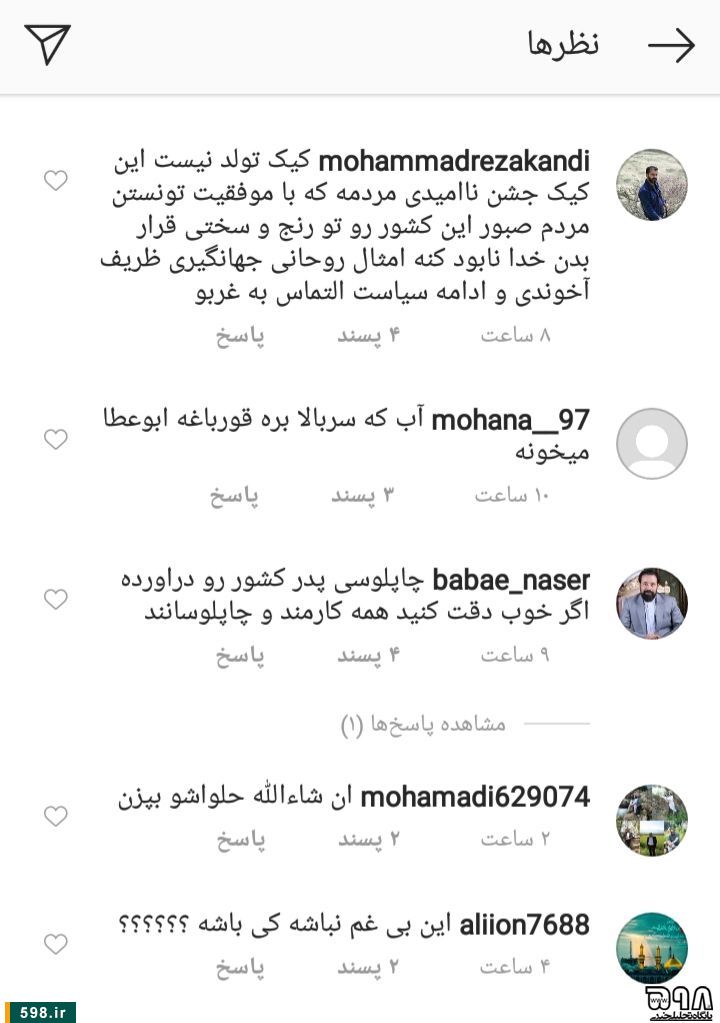Like the comment by mohana__97
720x1023 pixels.
pos(56,439)
